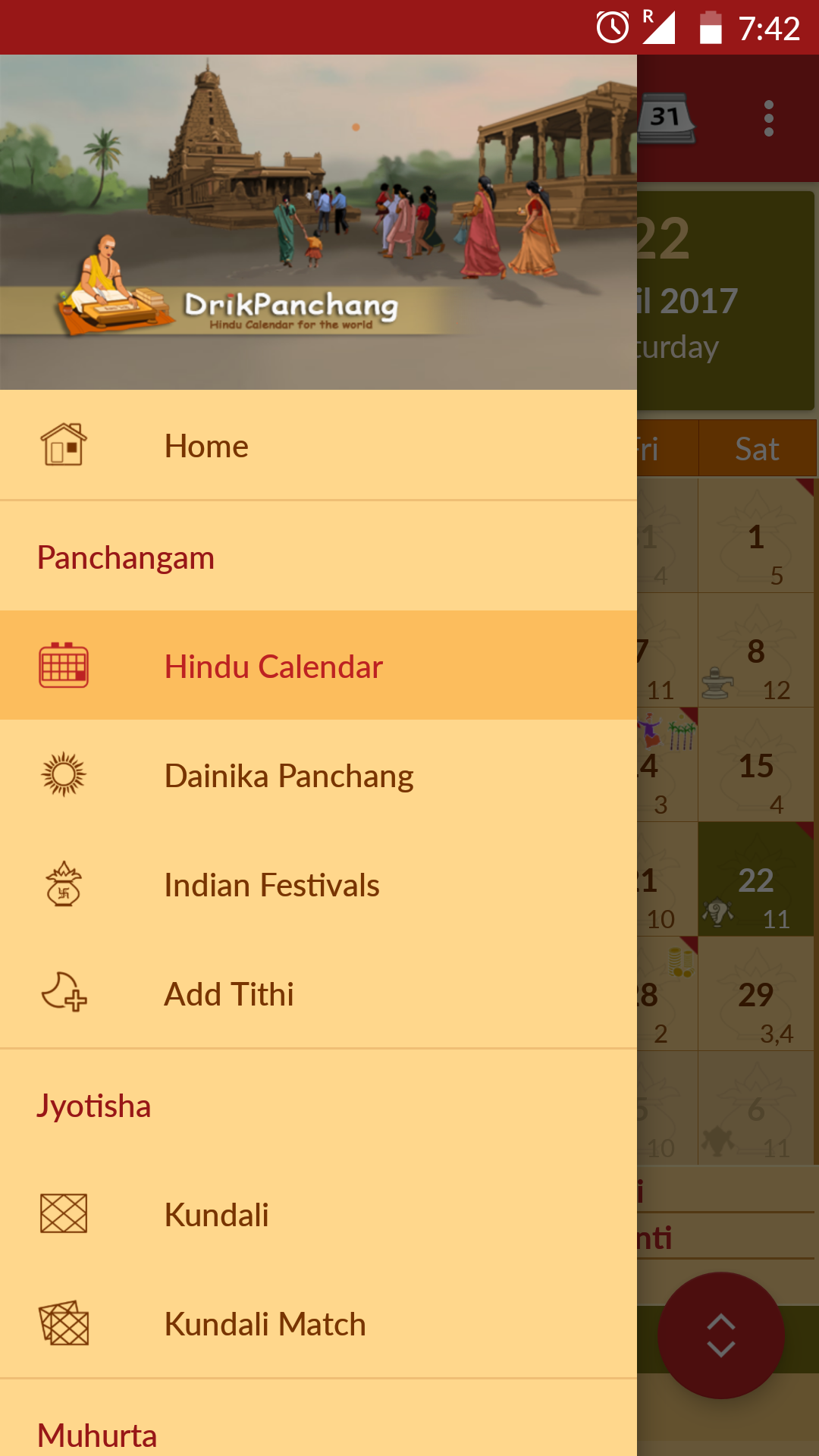Open Dainika Panchang
The height and width of the screenshot is (1456, 819).
pos(318,775)
